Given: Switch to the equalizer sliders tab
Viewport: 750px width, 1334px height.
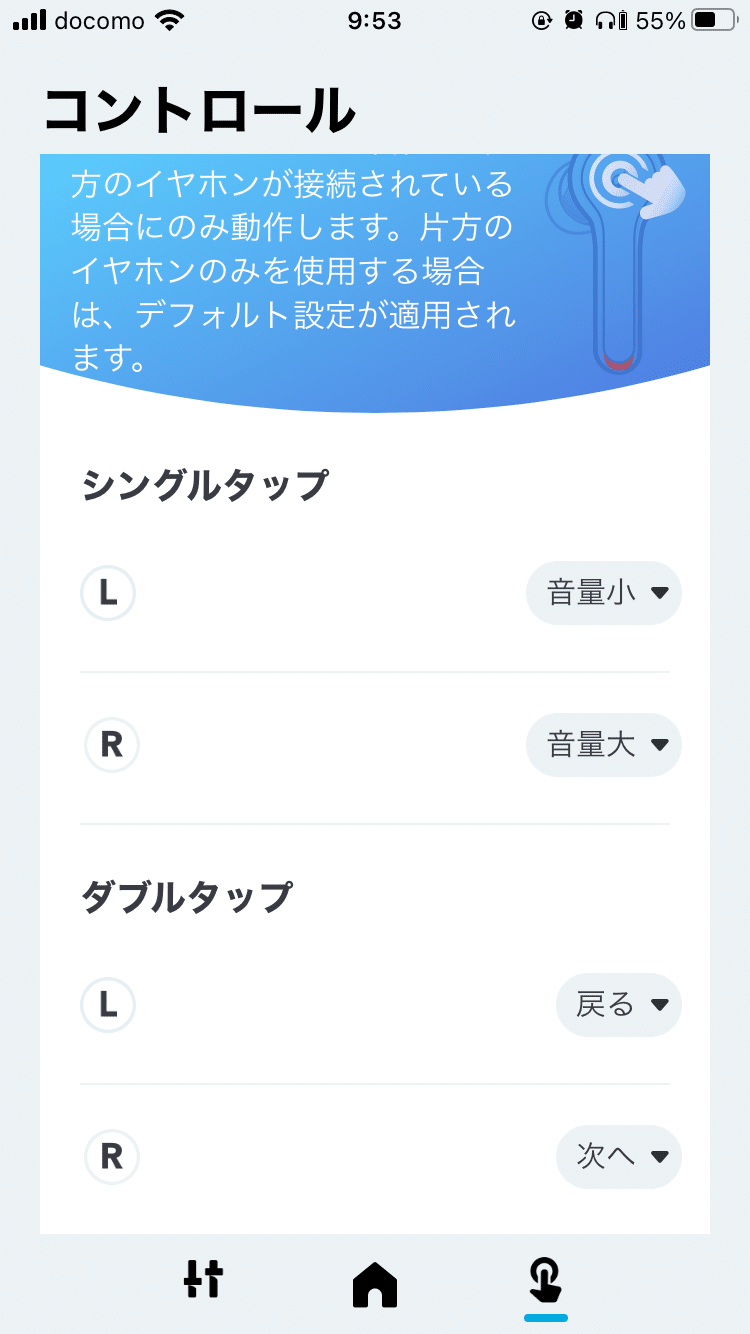Looking at the screenshot, I should (204, 1279).
